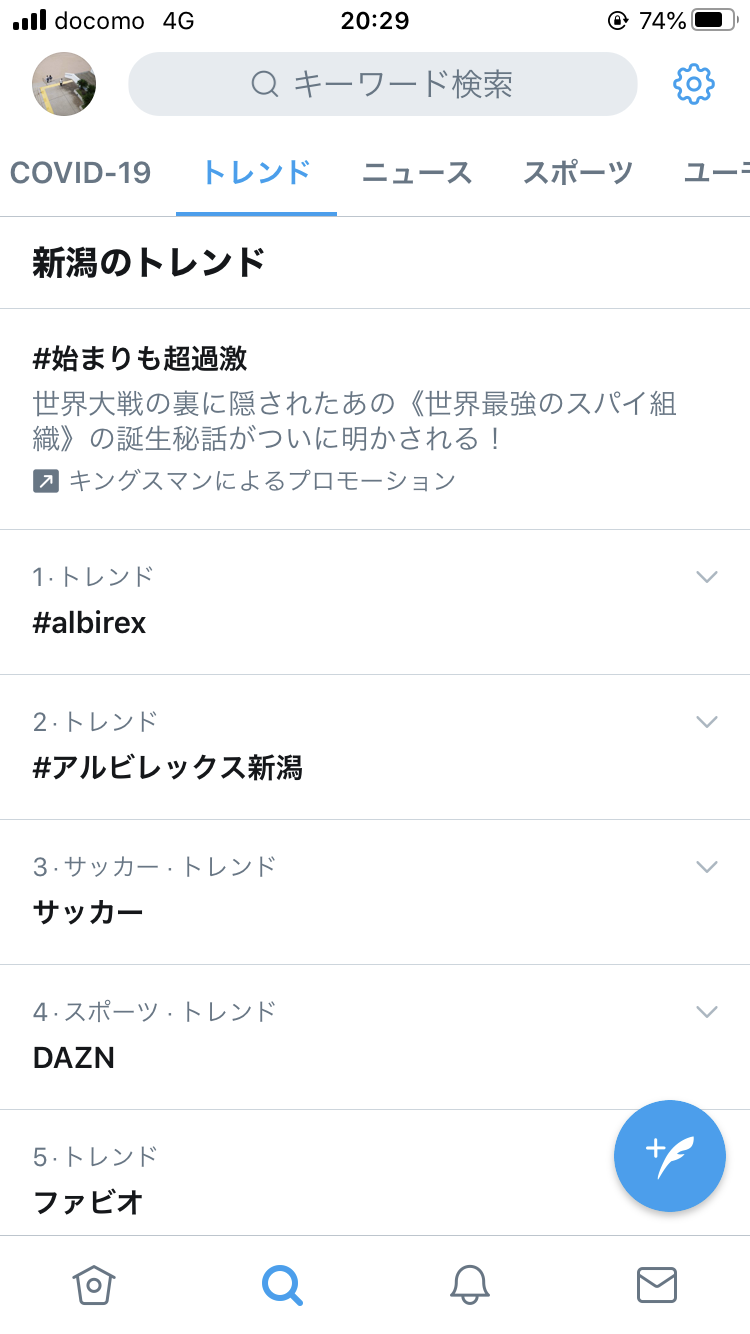
Task: Expand options chevron for #アルビレックス新潟
Action: [x=707, y=722]
